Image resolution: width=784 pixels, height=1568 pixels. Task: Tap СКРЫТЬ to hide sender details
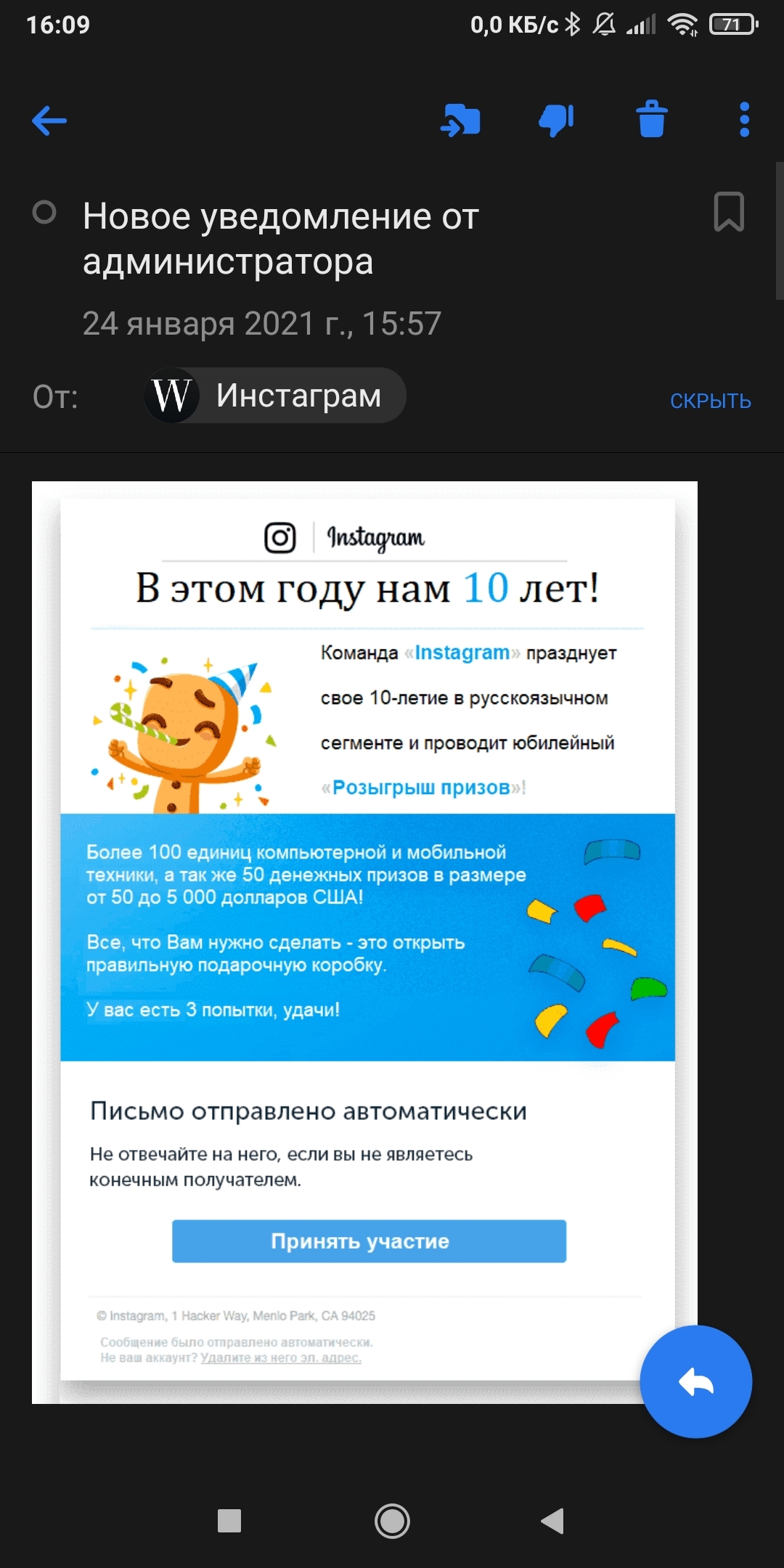point(710,401)
